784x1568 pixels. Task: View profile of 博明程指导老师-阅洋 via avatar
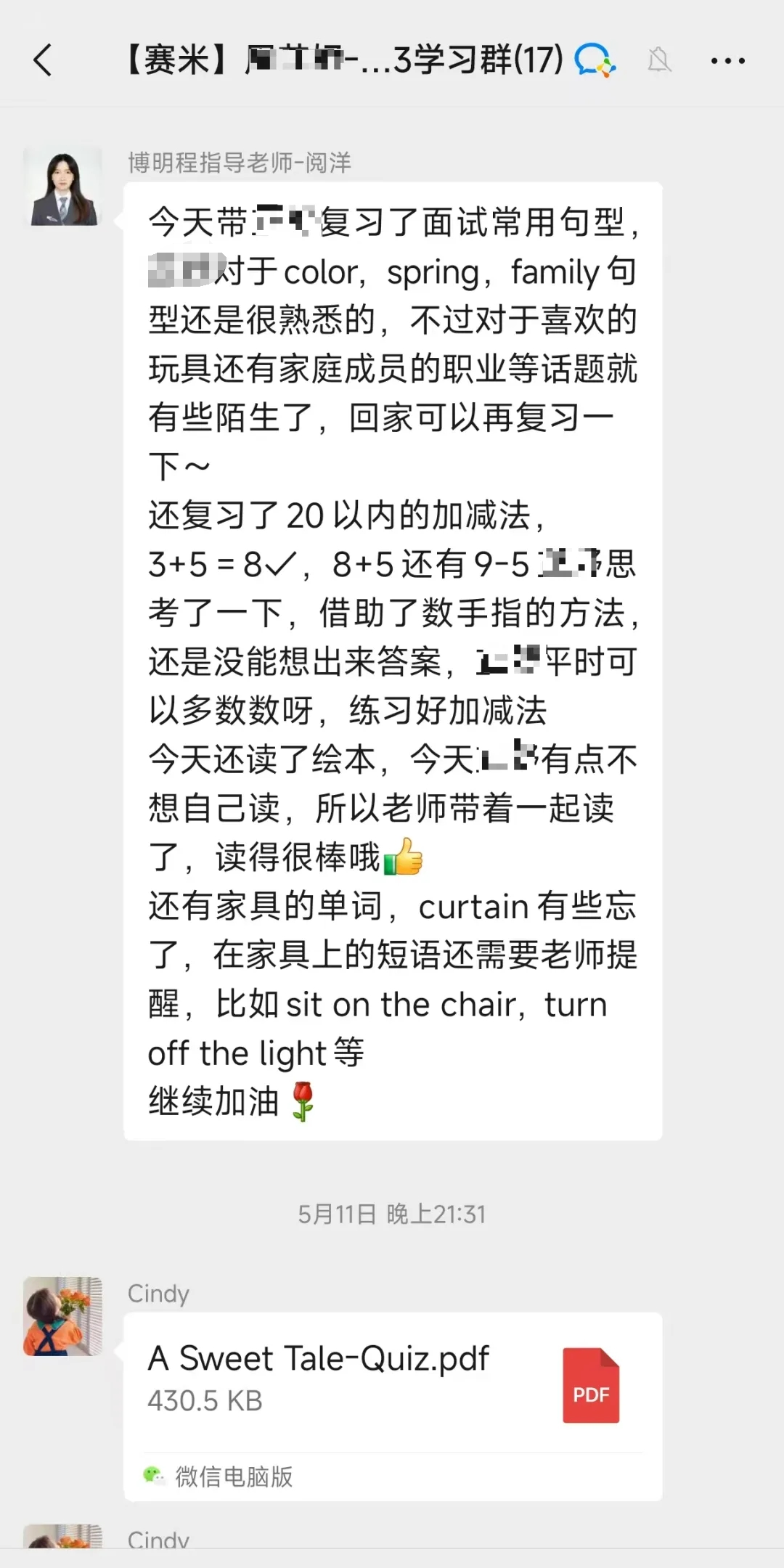63,187
